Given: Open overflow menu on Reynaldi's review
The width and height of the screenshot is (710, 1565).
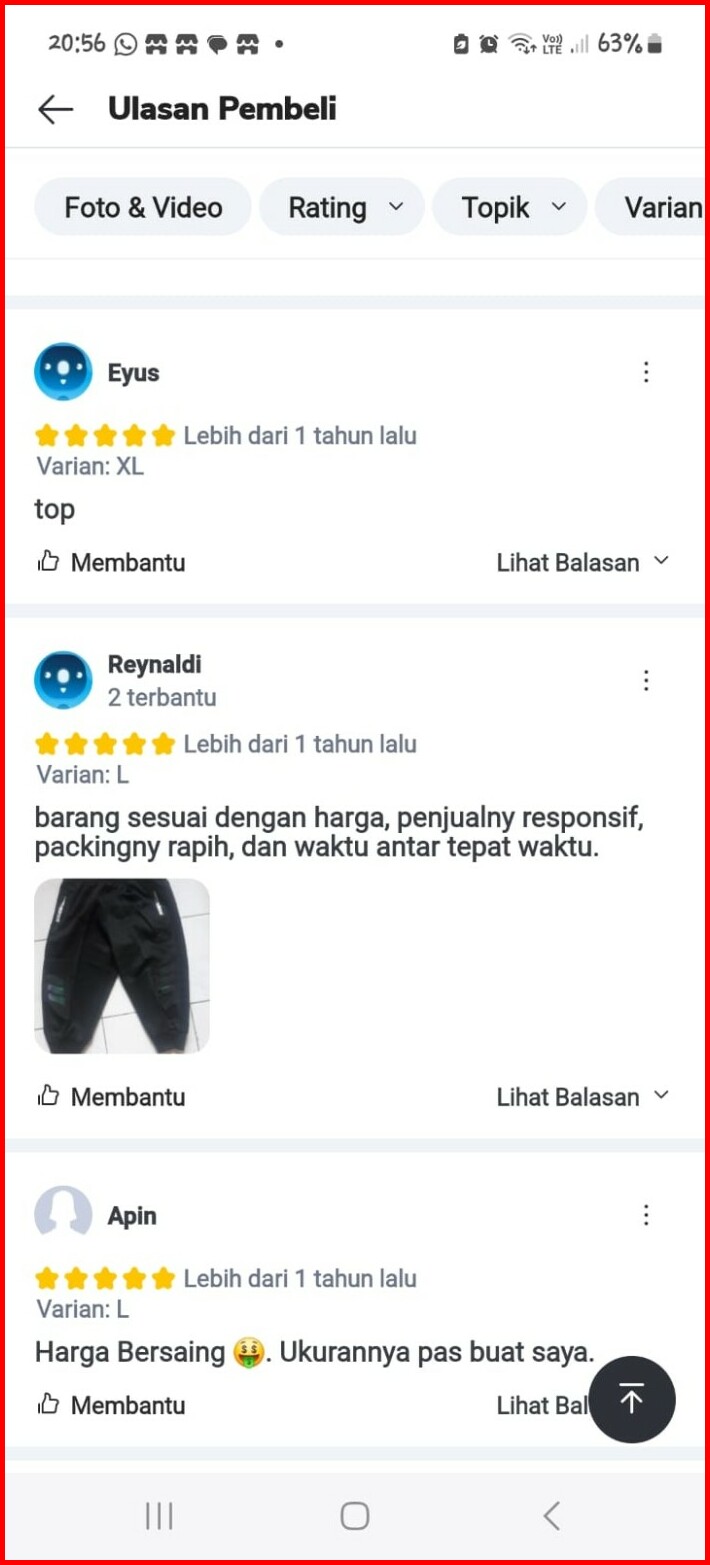Looking at the screenshot, I should 646,680.
